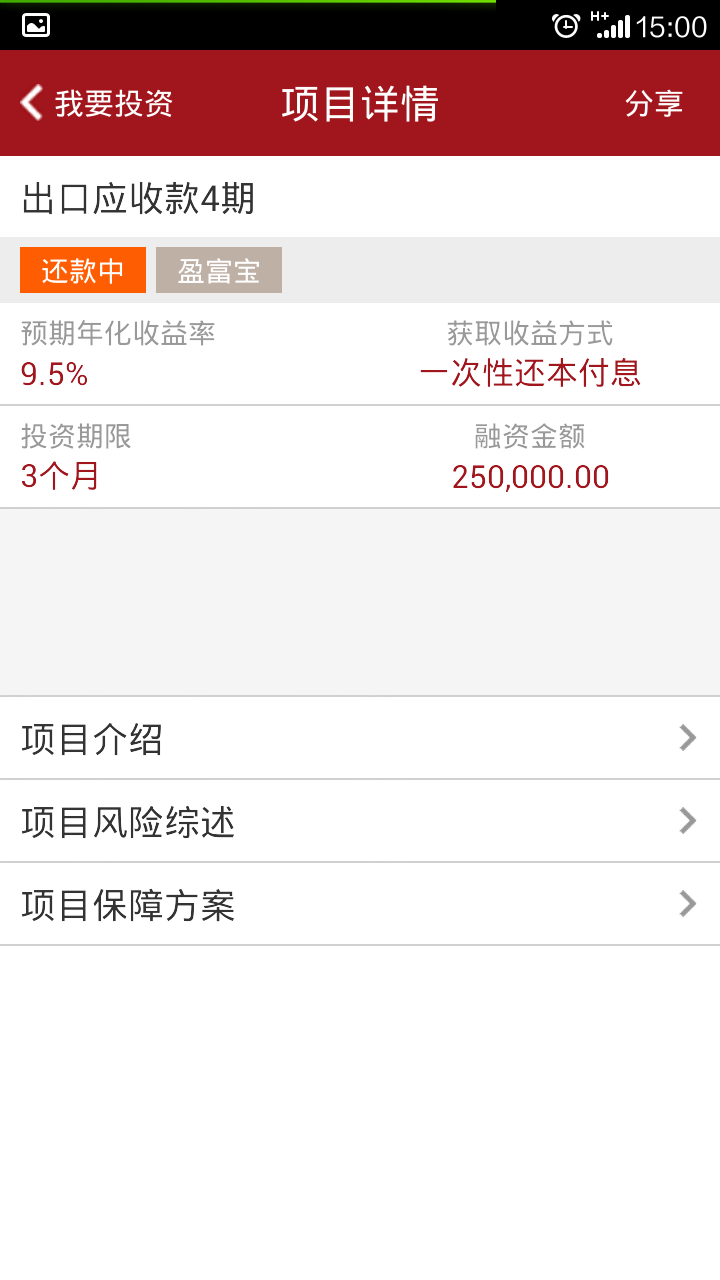Share this project via 分享
The width and height of the screenshot is (720, 1280).
(653, 103)
